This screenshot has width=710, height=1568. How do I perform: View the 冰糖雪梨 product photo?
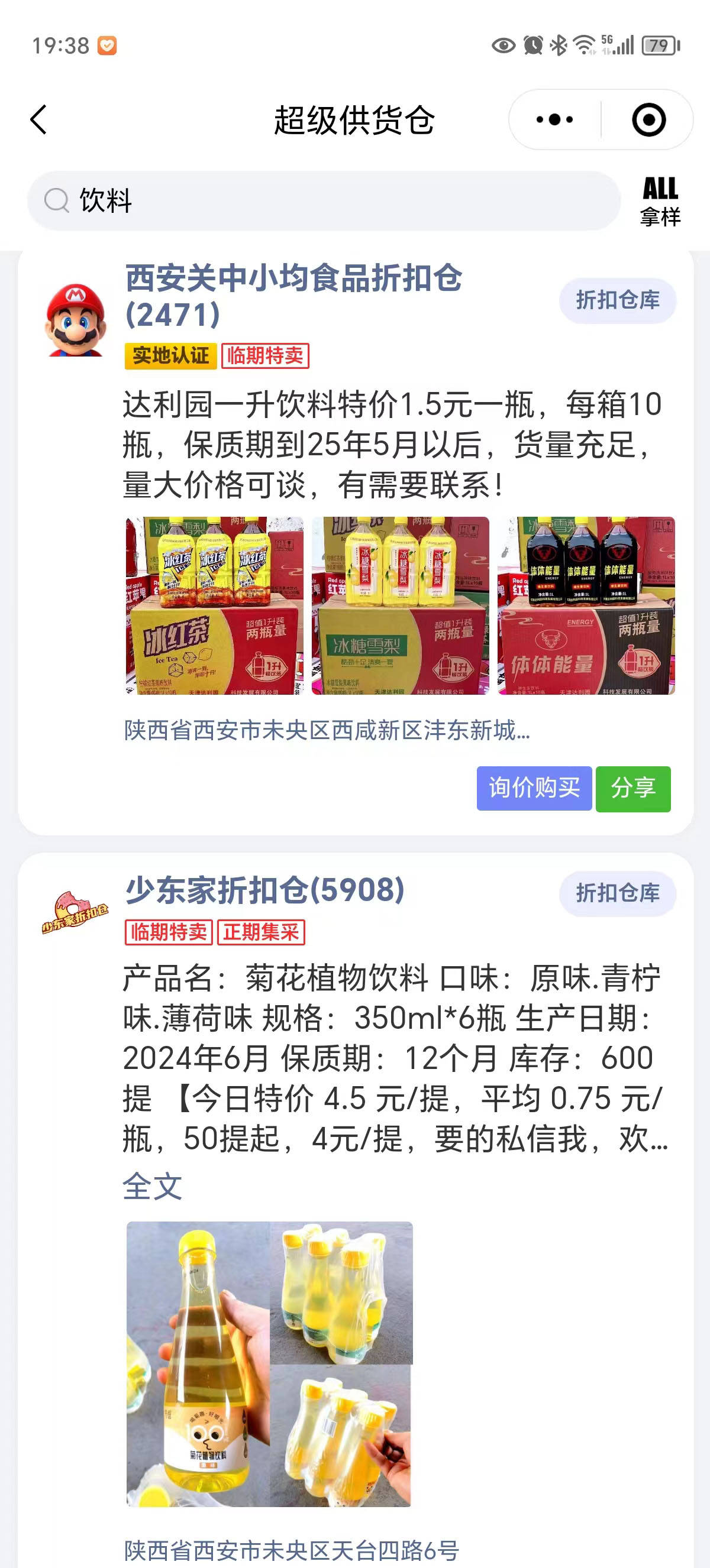click(400, 605)
